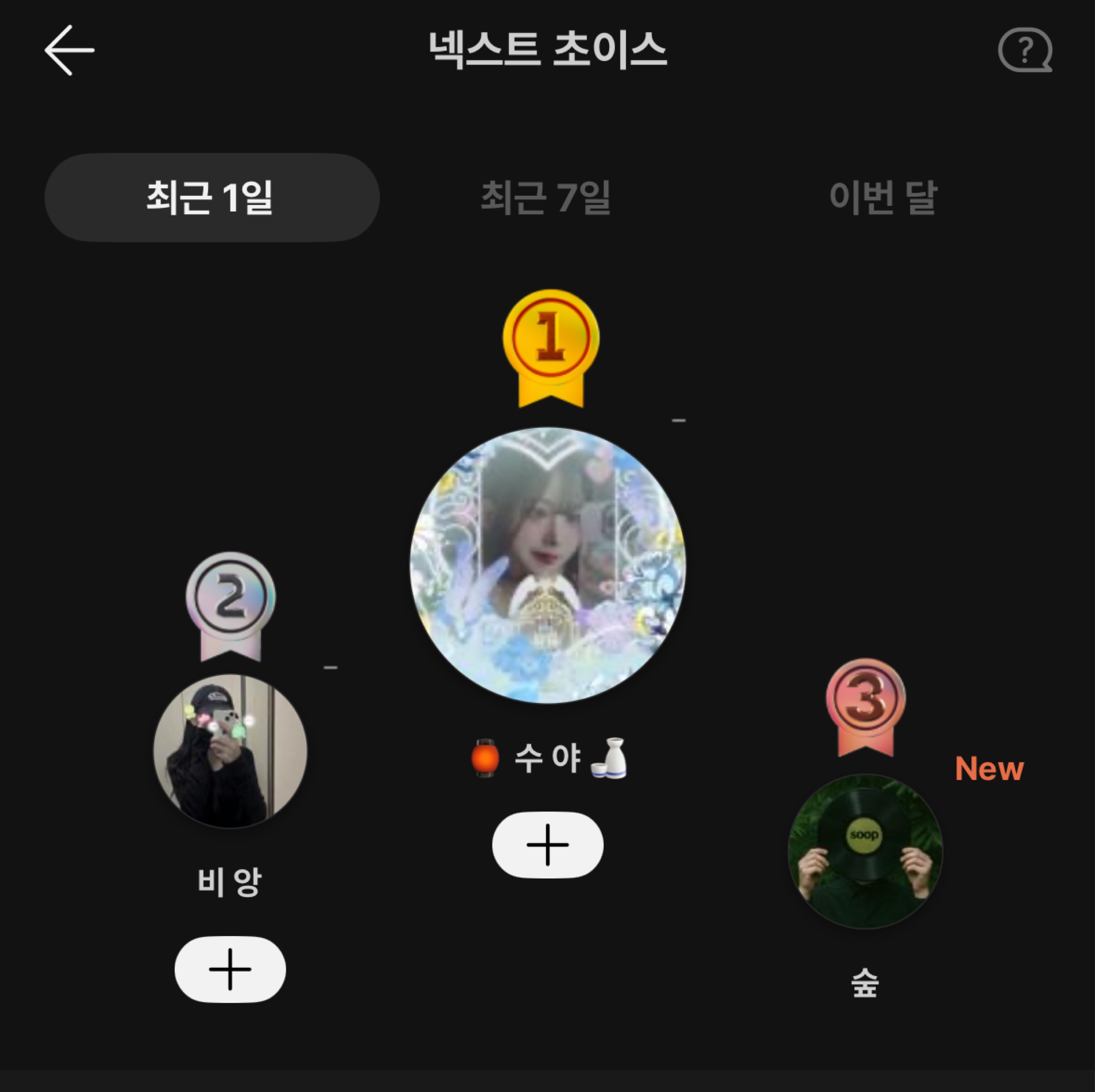This screenshot has height=1092, width=1095.
Task: Open the help question-mark icon
Action: [1024, 50]
